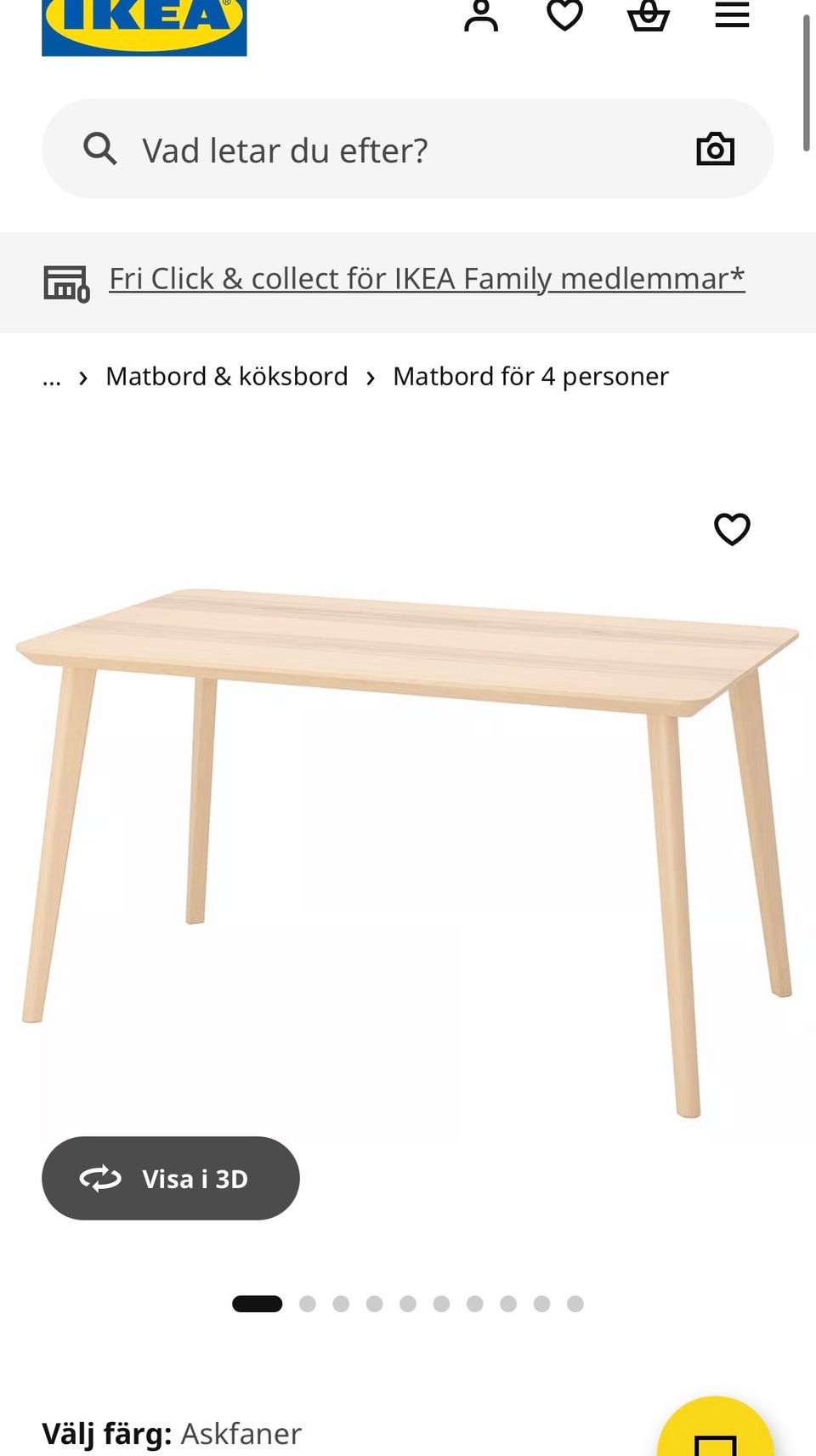Open the IKEA home page via logo
Viewport: 816px width, 1456px height.
[143, 21]
